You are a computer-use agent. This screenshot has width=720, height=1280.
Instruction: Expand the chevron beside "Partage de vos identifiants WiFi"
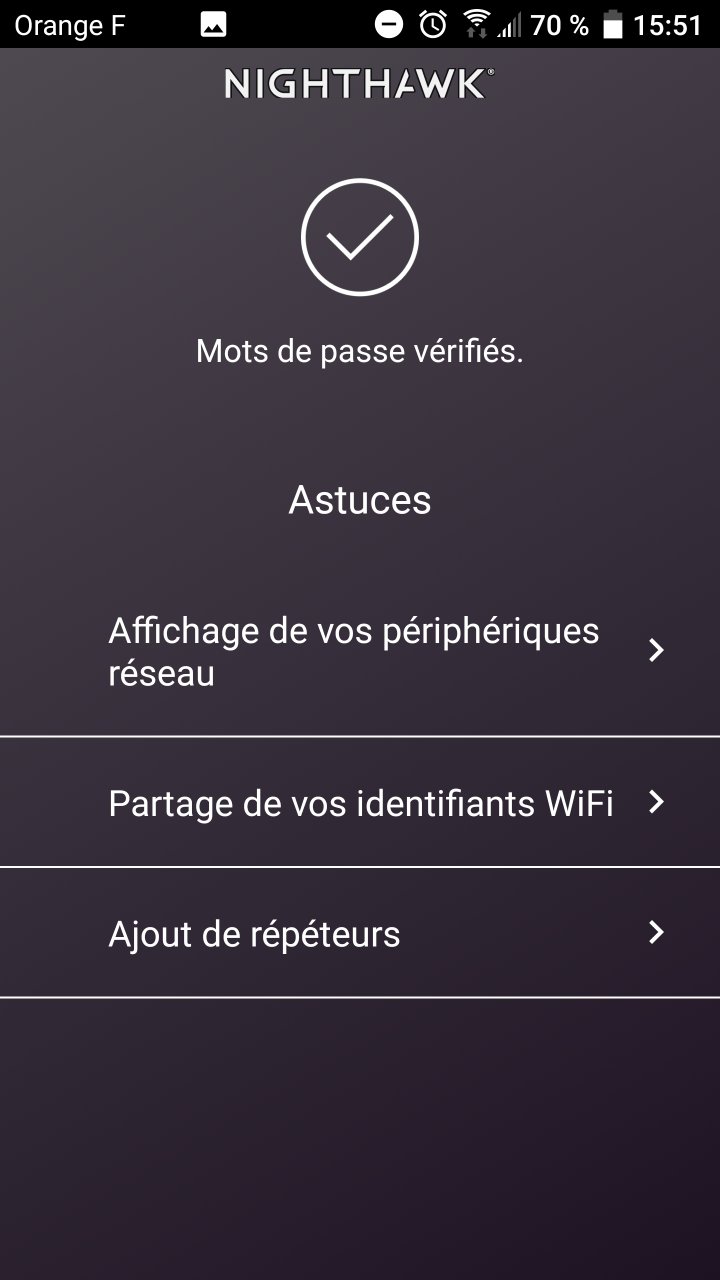657,802
